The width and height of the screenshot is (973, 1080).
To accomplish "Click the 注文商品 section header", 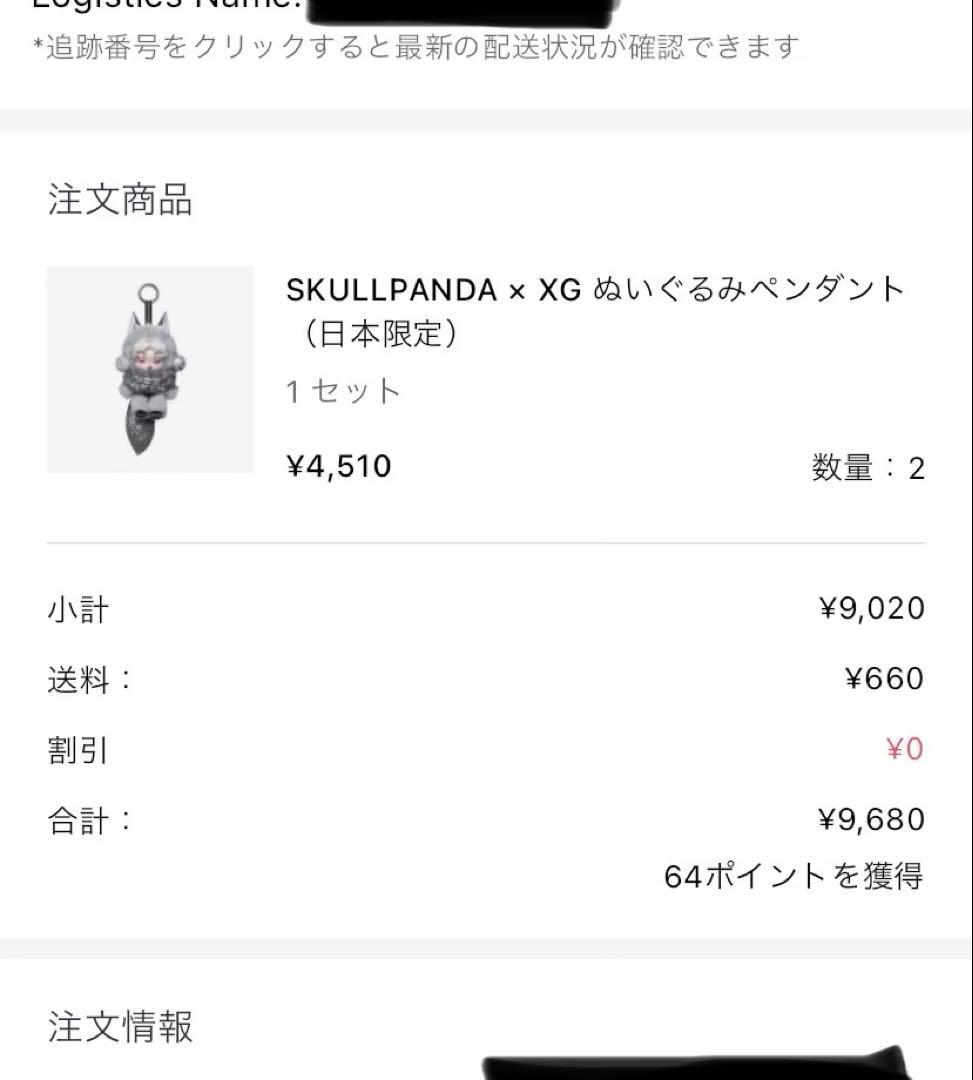I will (x=120, y=198).
